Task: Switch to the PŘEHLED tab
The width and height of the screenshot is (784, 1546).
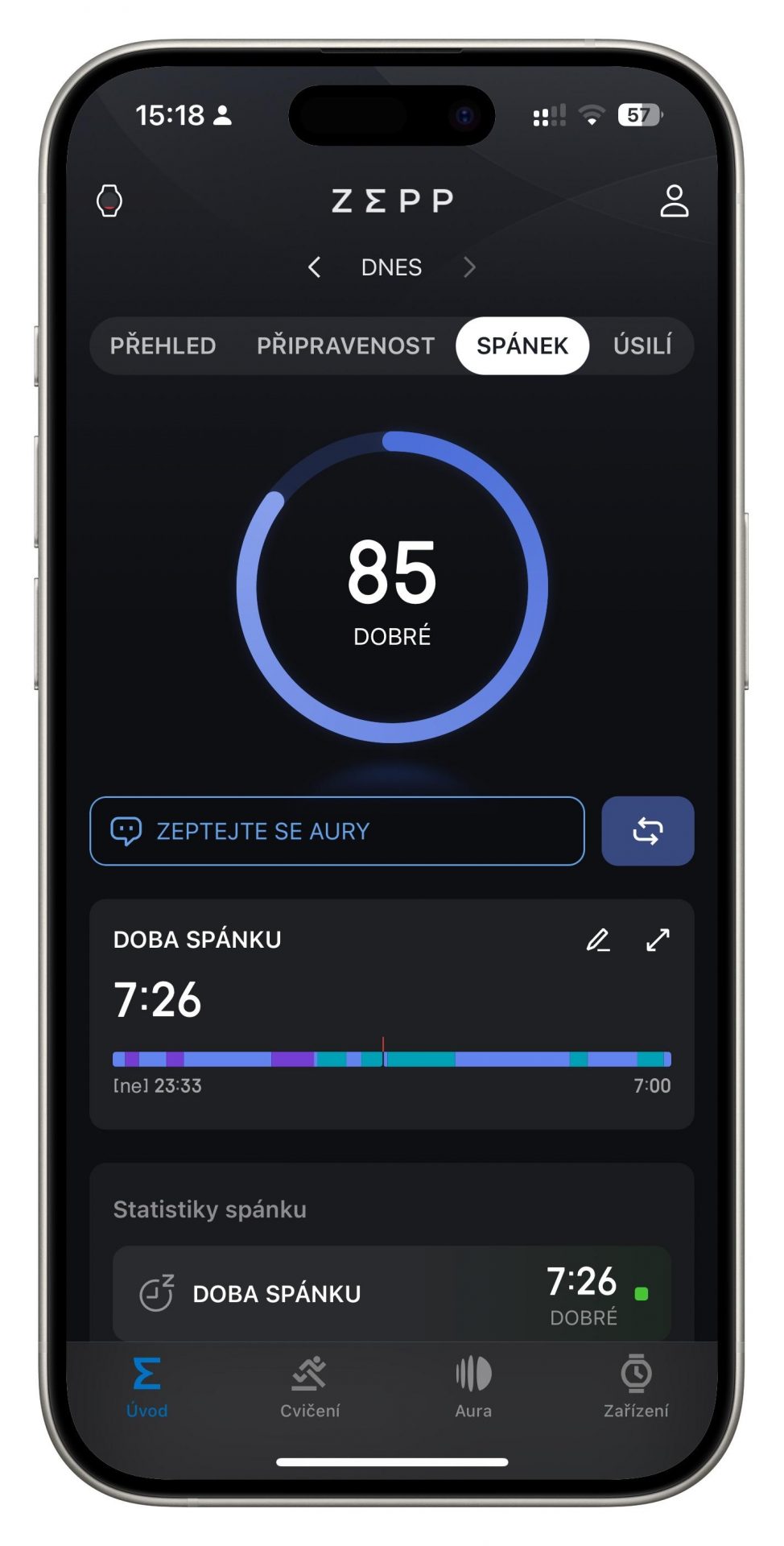Action: [x=163, y=346]
